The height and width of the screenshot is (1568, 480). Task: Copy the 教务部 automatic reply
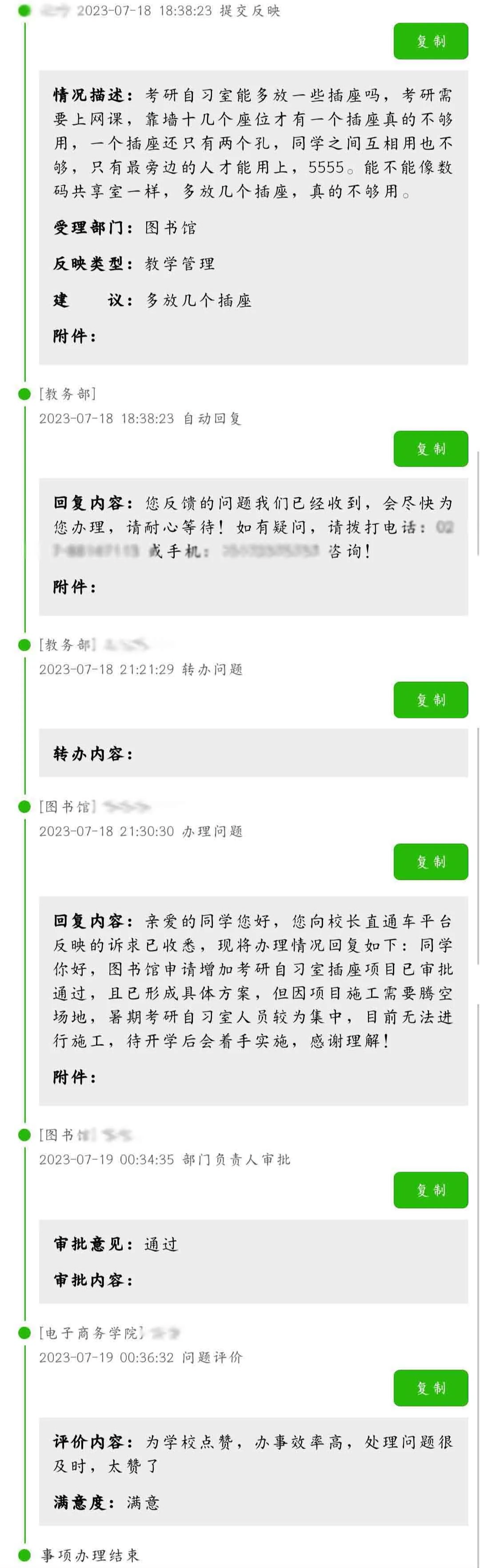(430, 449)
